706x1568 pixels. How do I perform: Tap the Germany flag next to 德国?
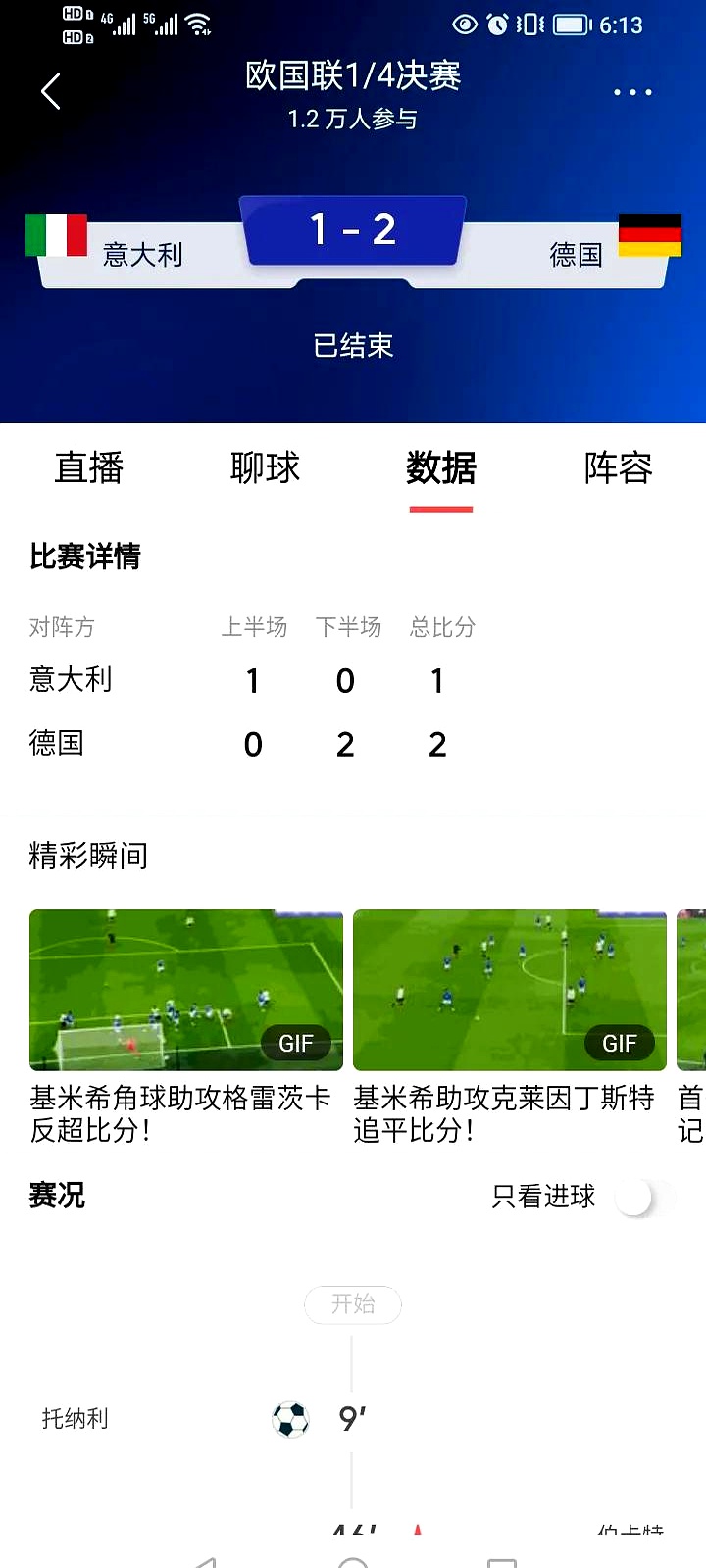point(650,235)
